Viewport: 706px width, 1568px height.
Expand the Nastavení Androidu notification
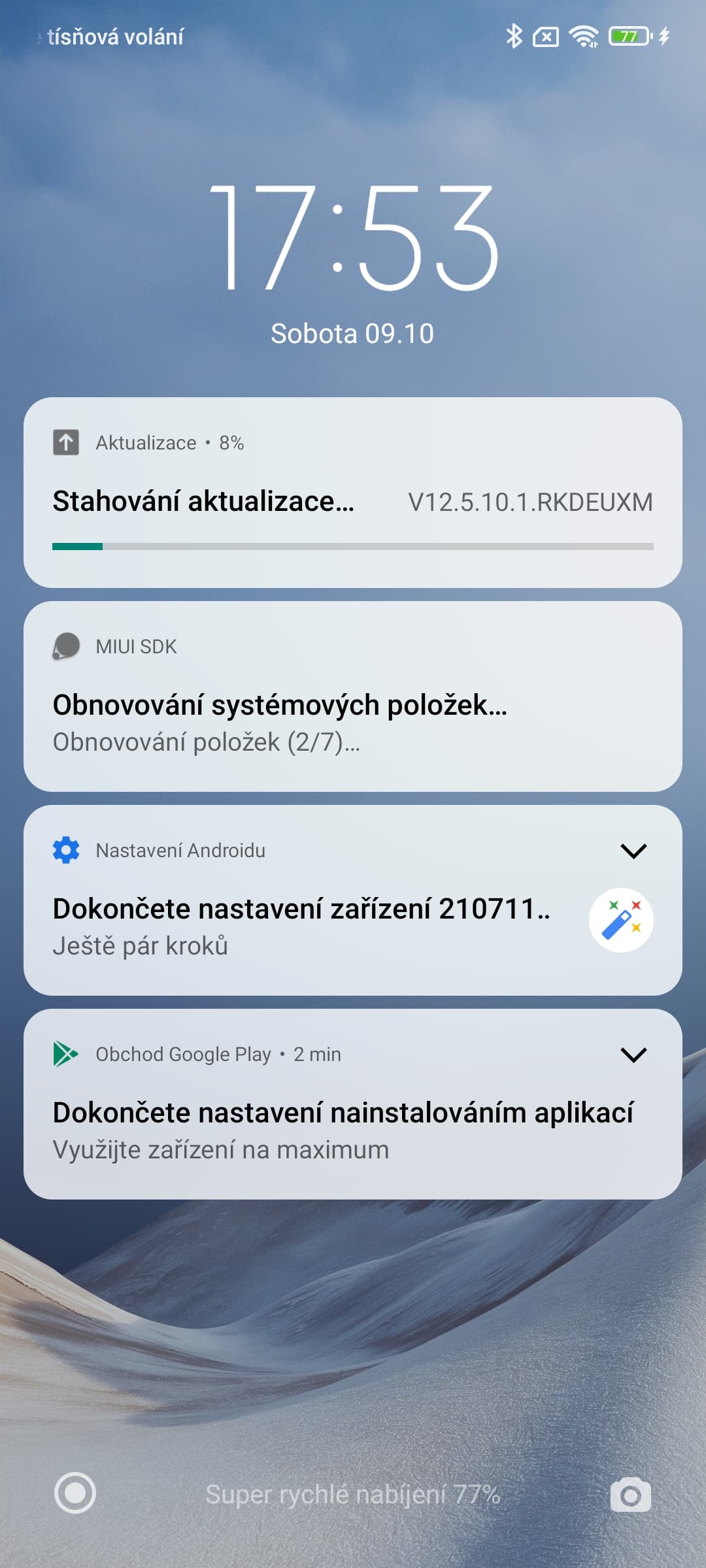pyautogui.click(x=633, y=851)
